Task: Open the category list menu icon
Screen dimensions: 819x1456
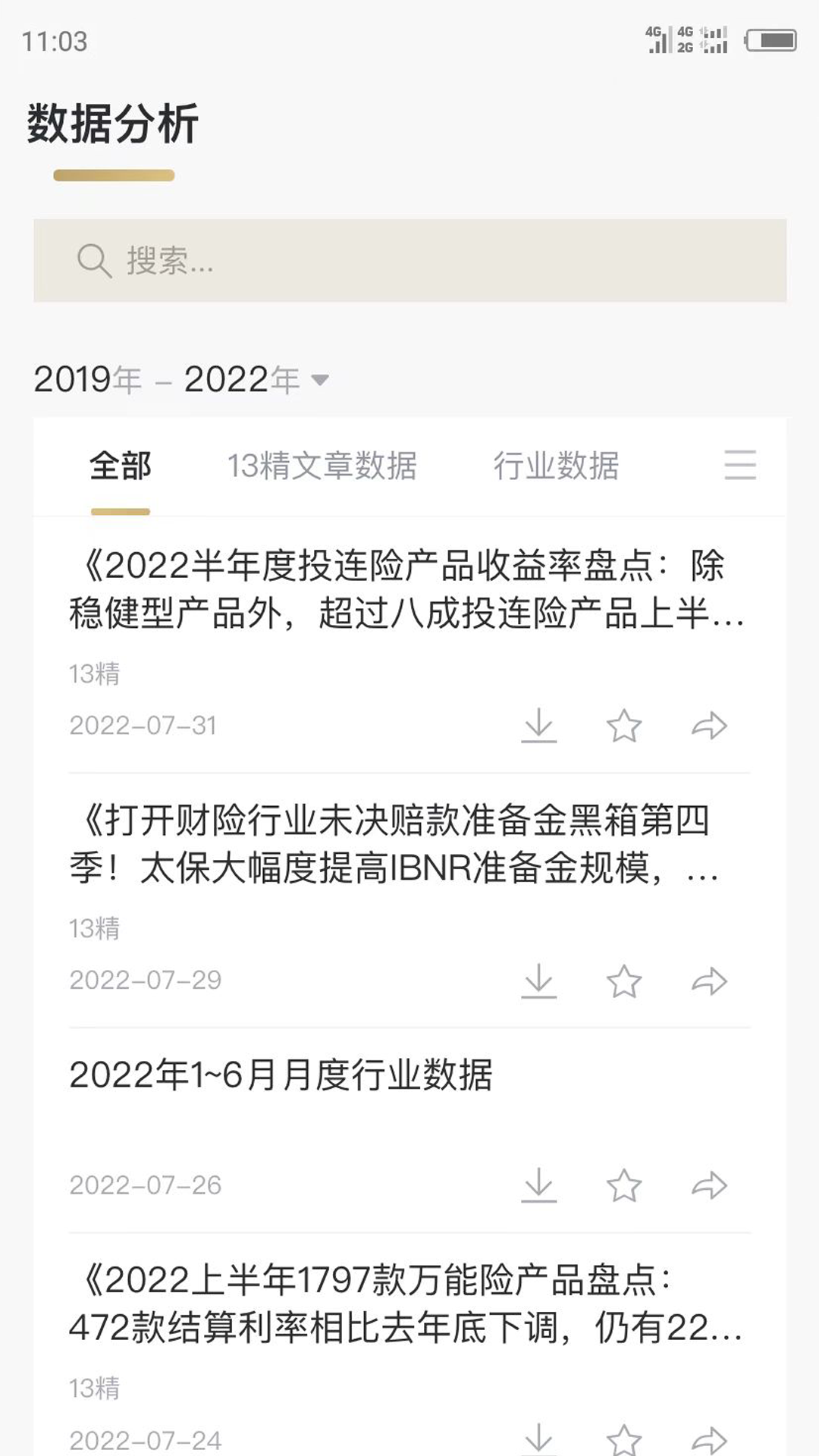Action: [739, 465]
